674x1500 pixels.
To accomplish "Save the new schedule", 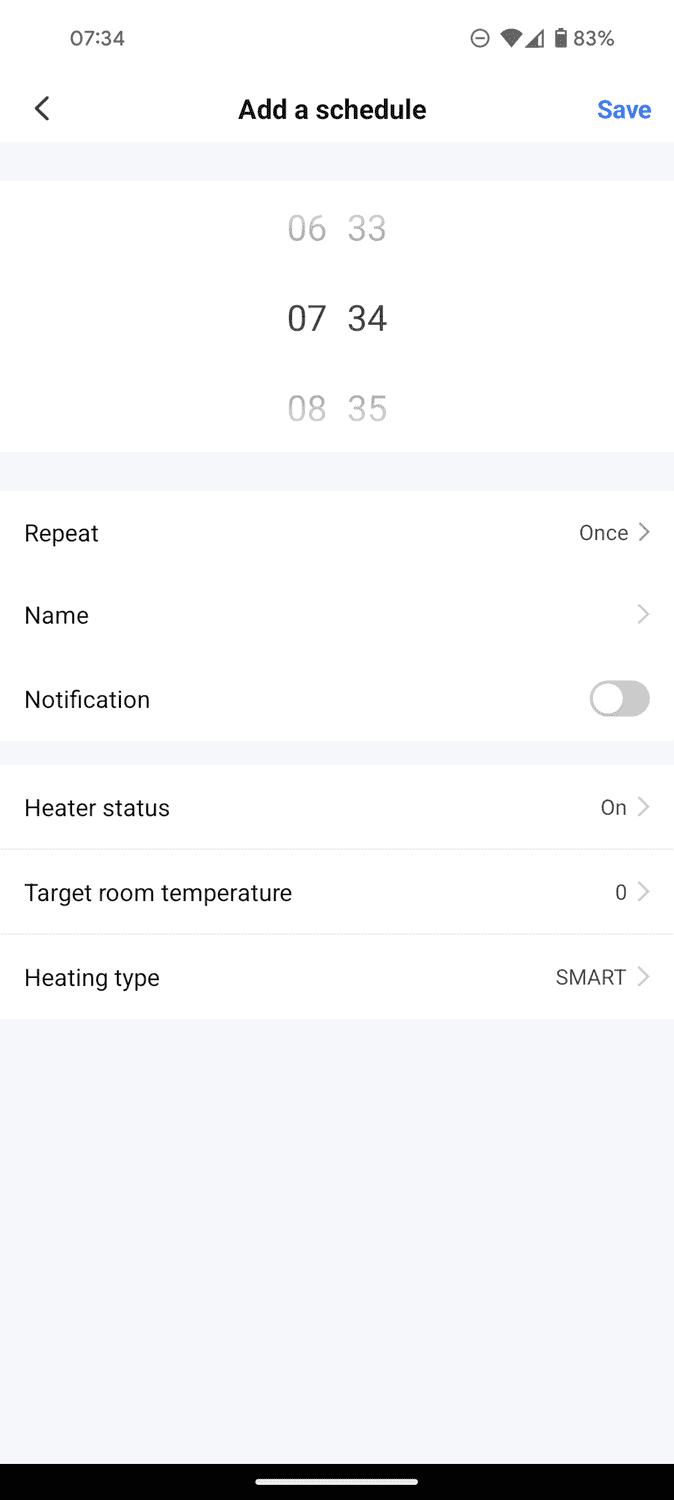I will [x=623, y=110].
